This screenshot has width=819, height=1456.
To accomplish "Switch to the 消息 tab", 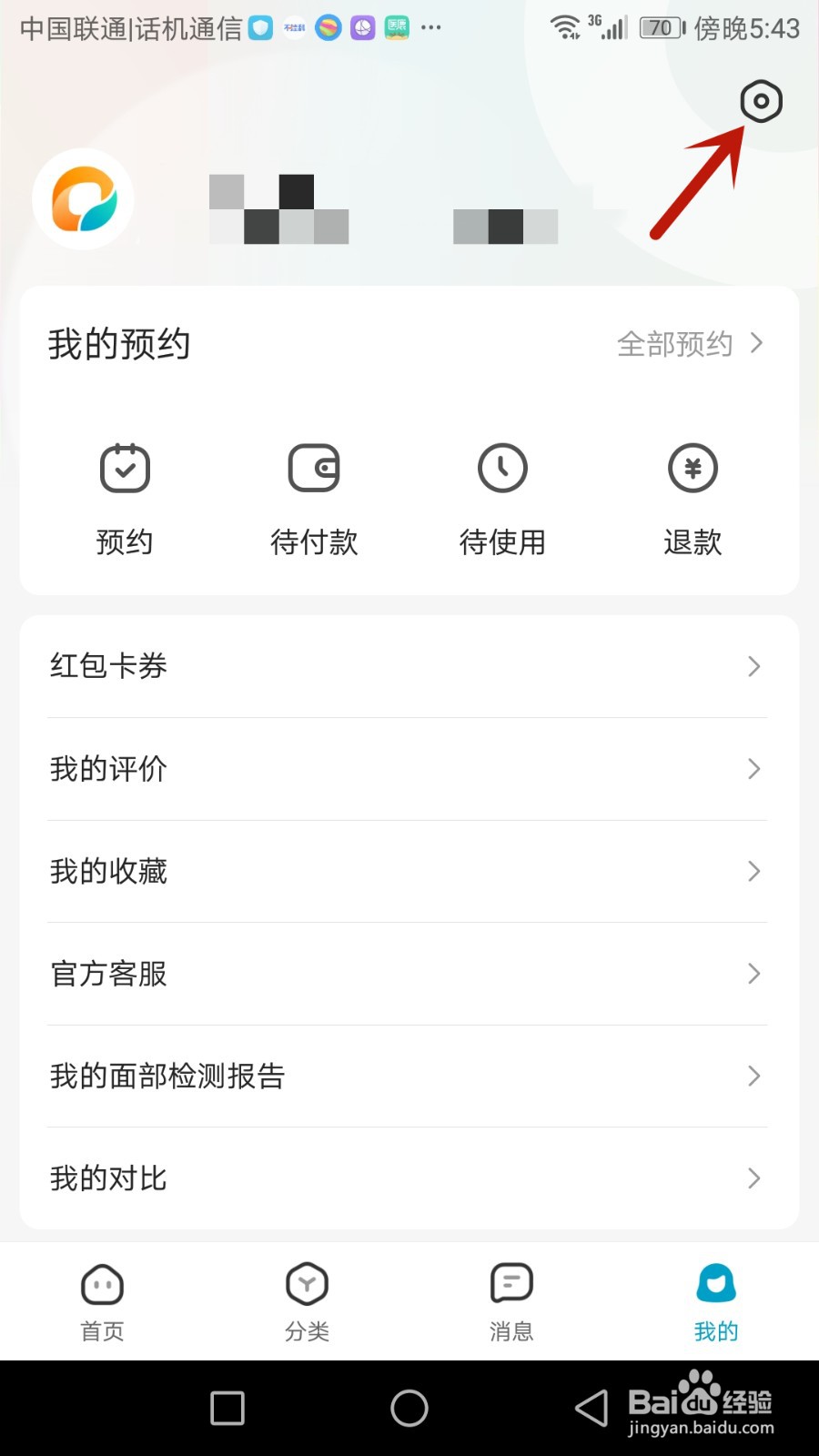I will 511,1303.
